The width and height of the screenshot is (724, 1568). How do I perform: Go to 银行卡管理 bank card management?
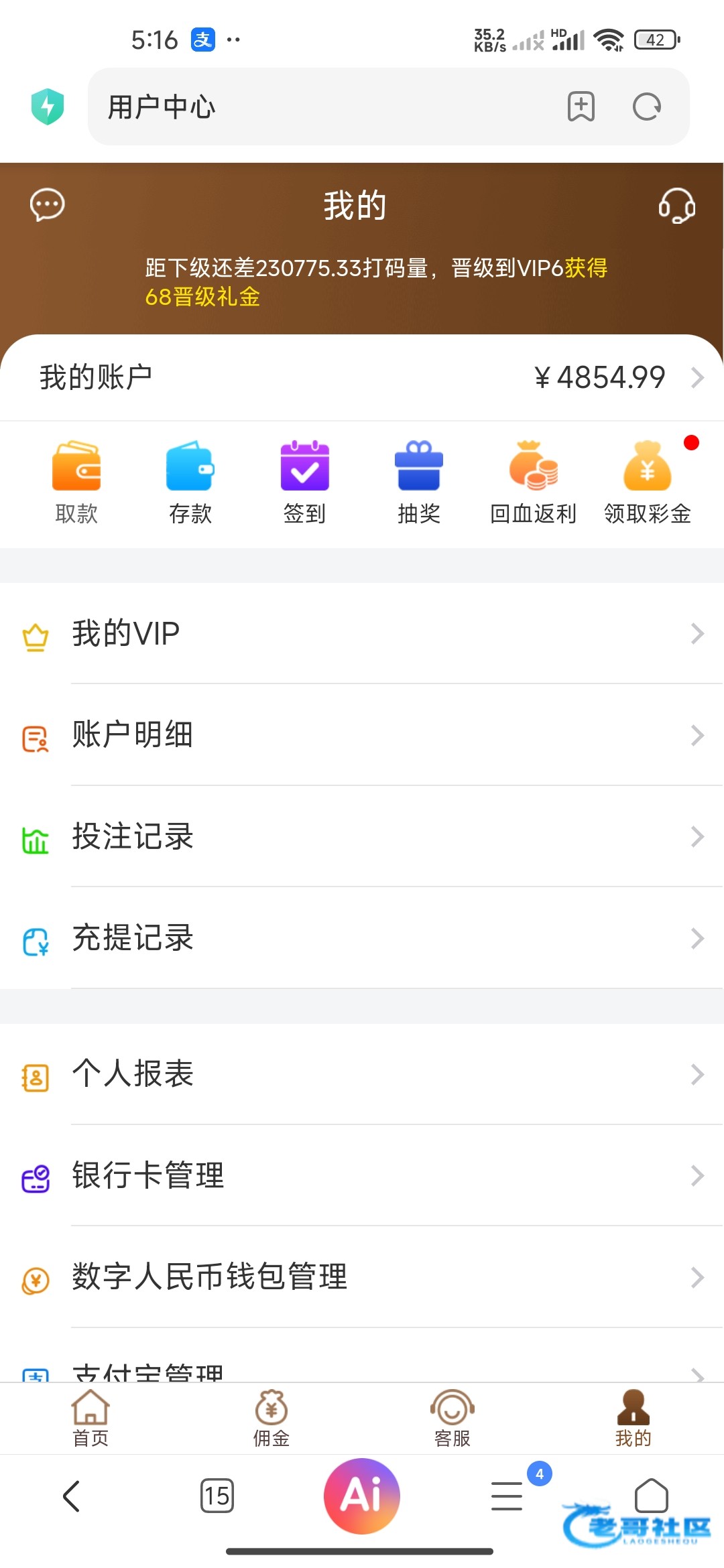point(362,1175)
